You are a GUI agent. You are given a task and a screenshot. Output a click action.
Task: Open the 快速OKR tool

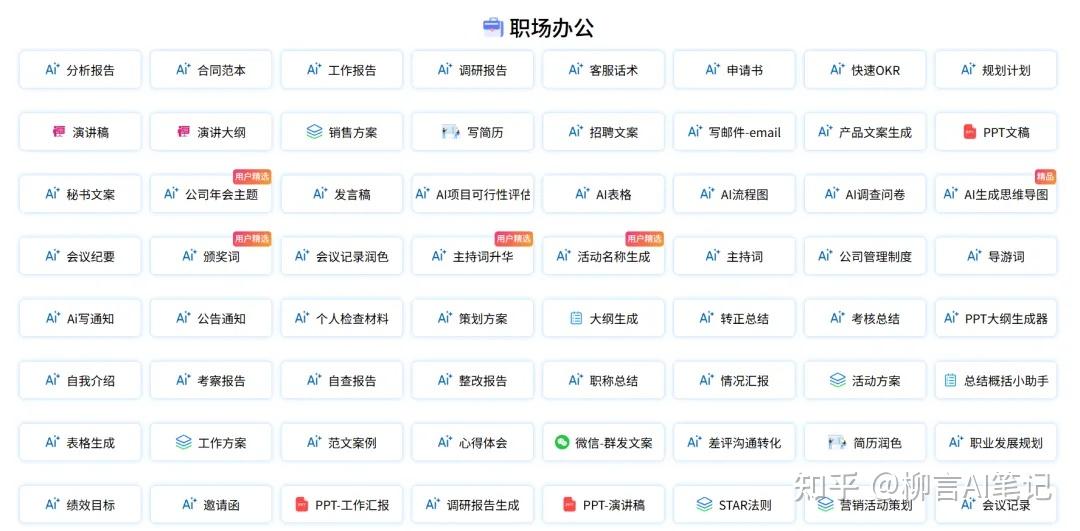pyautogui.click(x=866, y=70)
